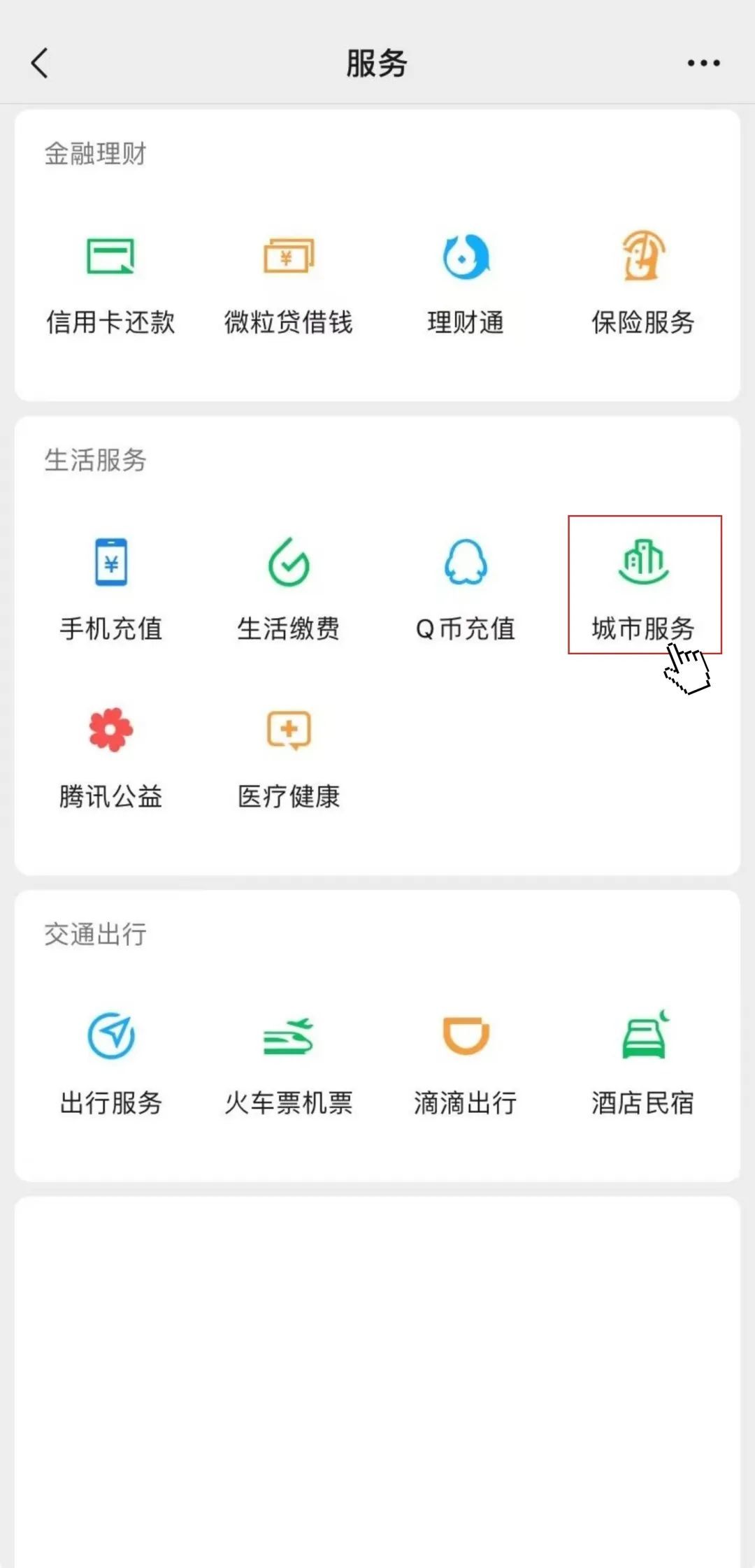
Task: Open the three-dot more options menu
Action: pos(701,63)
